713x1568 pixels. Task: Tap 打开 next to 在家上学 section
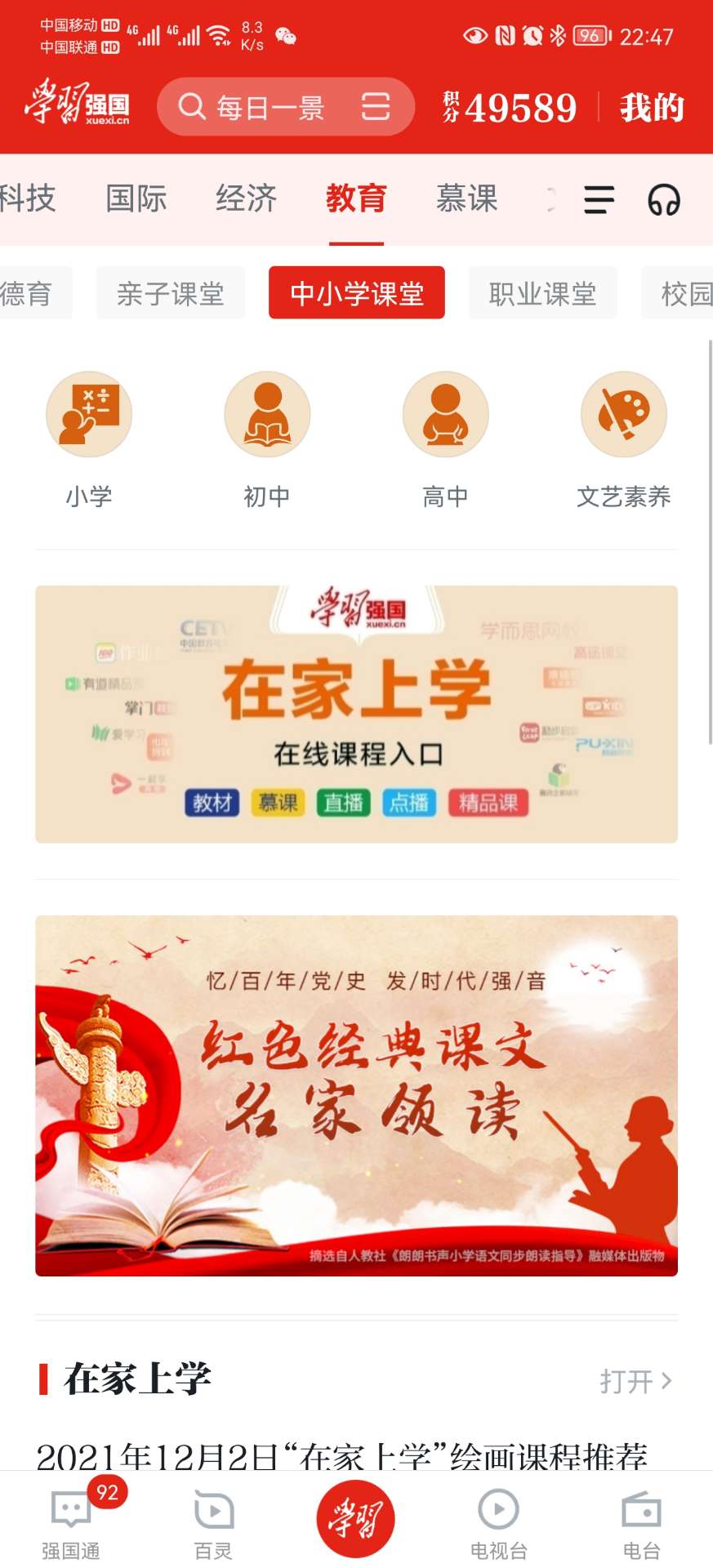635,1381
